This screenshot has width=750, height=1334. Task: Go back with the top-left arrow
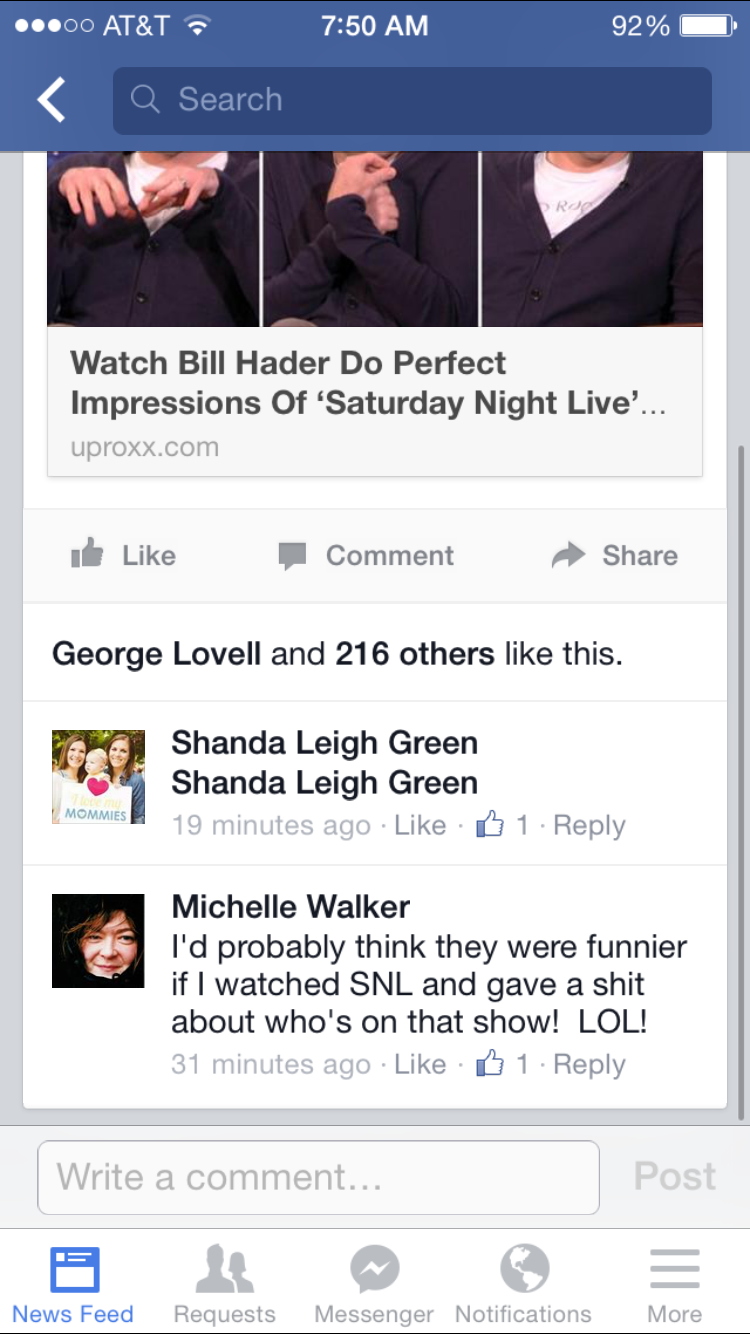click(x=51, y=100)
